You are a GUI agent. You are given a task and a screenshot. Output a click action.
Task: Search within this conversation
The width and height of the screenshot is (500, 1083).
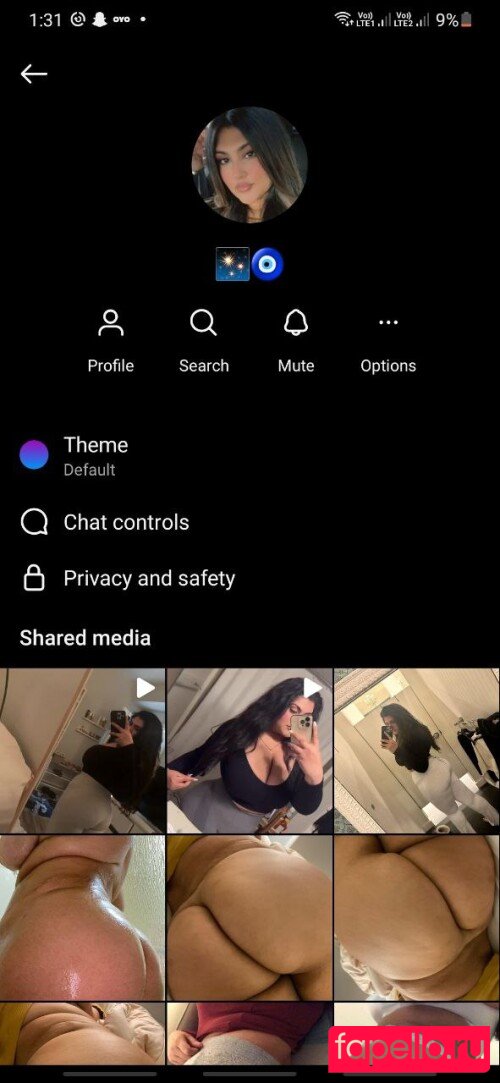tap(204, 341)
